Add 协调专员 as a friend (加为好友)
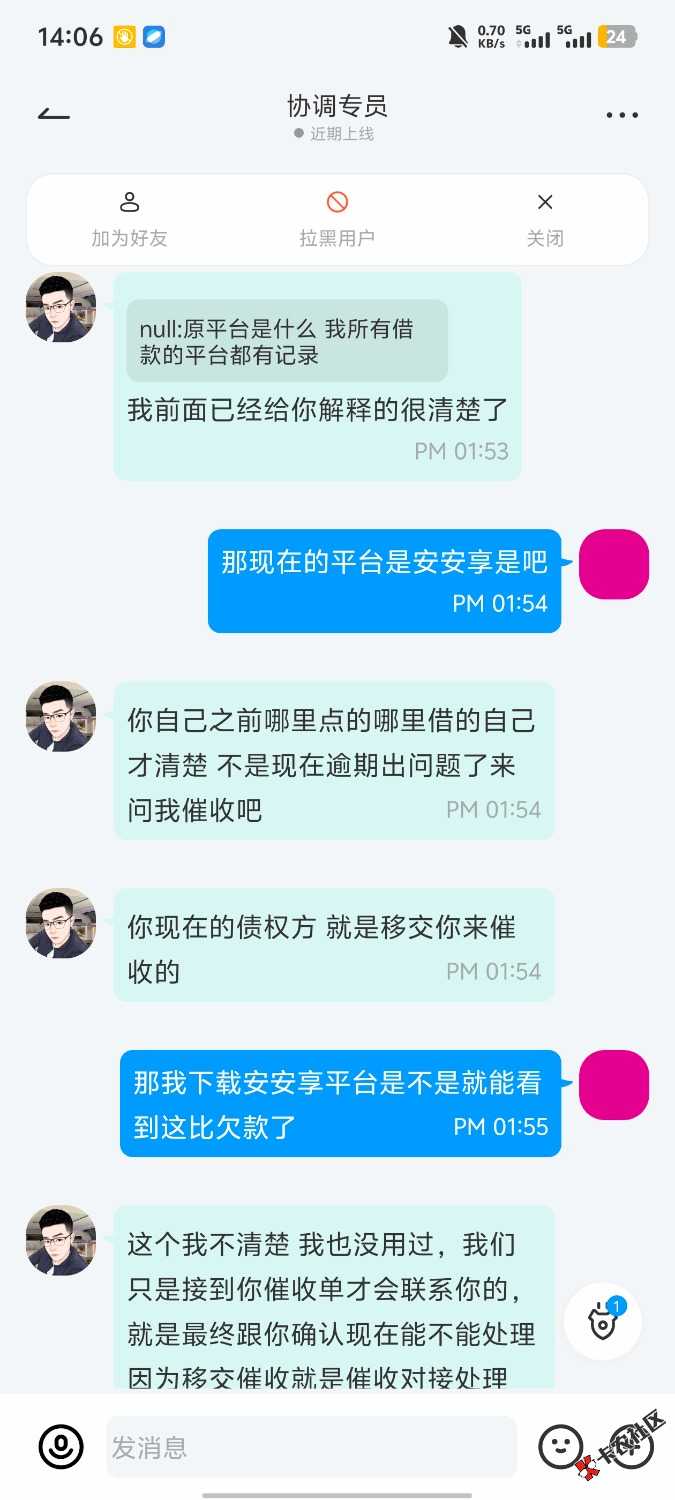 [x=129, y=219]
